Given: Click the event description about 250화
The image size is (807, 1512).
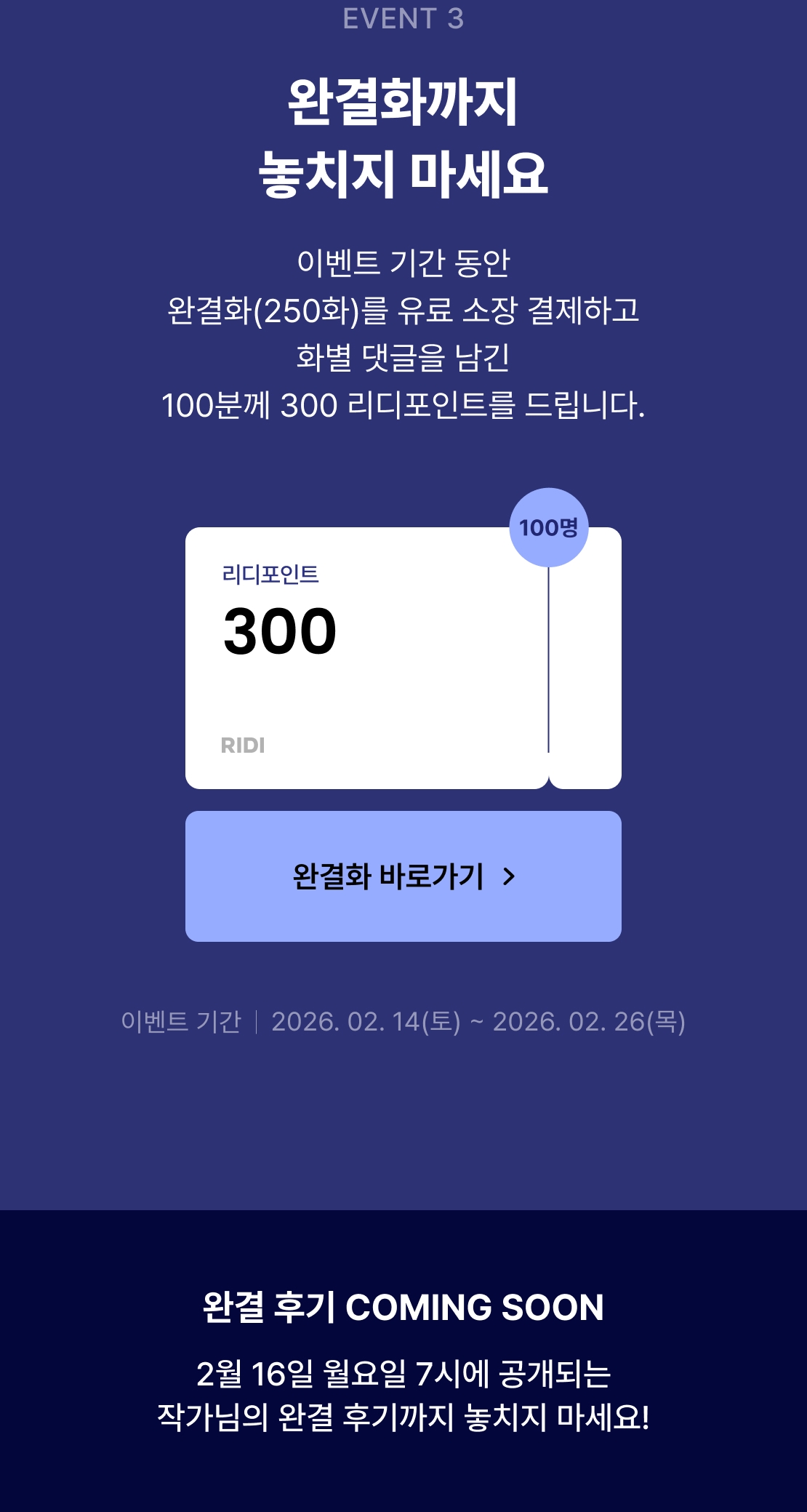Looking at the screenshot, I should (404, 310).
